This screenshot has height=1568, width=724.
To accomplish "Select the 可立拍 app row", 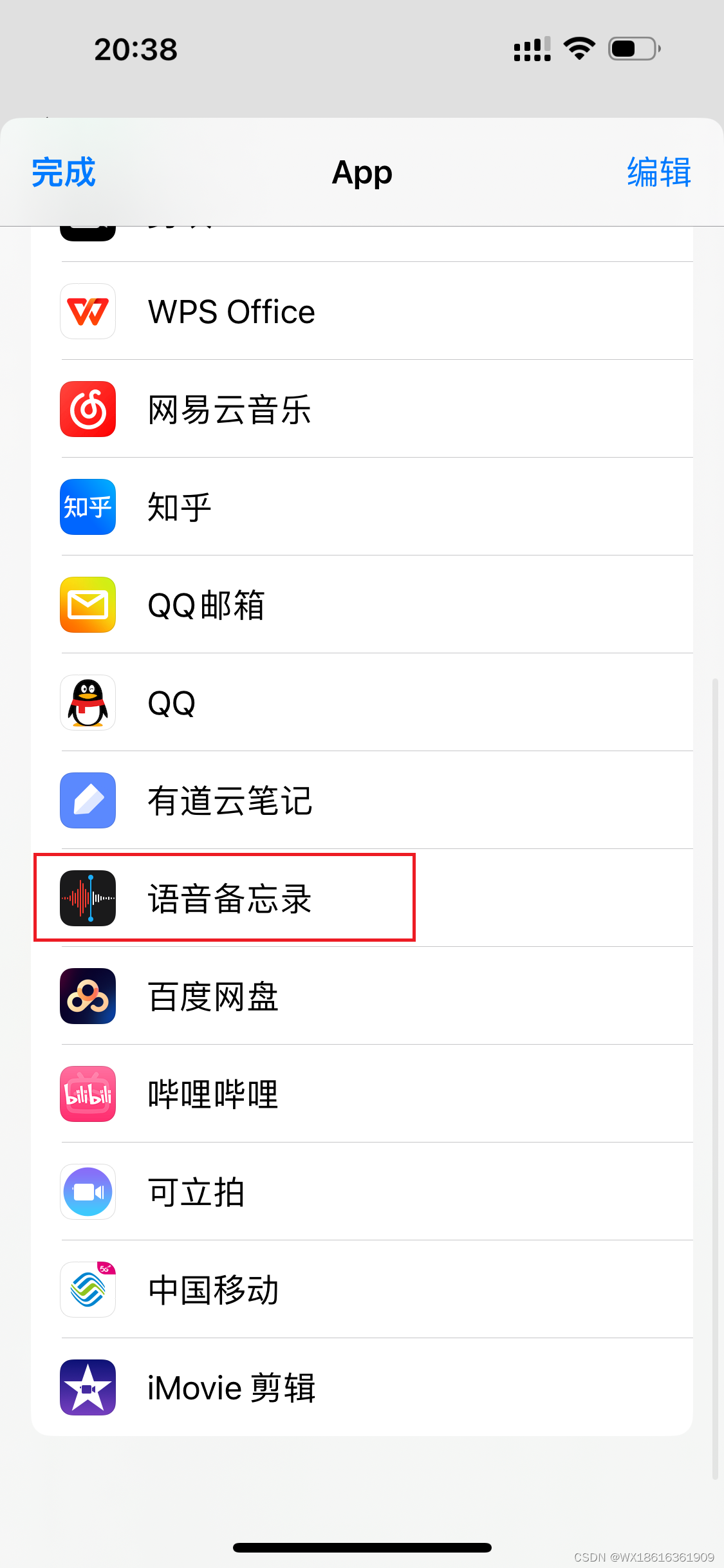I will (x=362, y=1191).
